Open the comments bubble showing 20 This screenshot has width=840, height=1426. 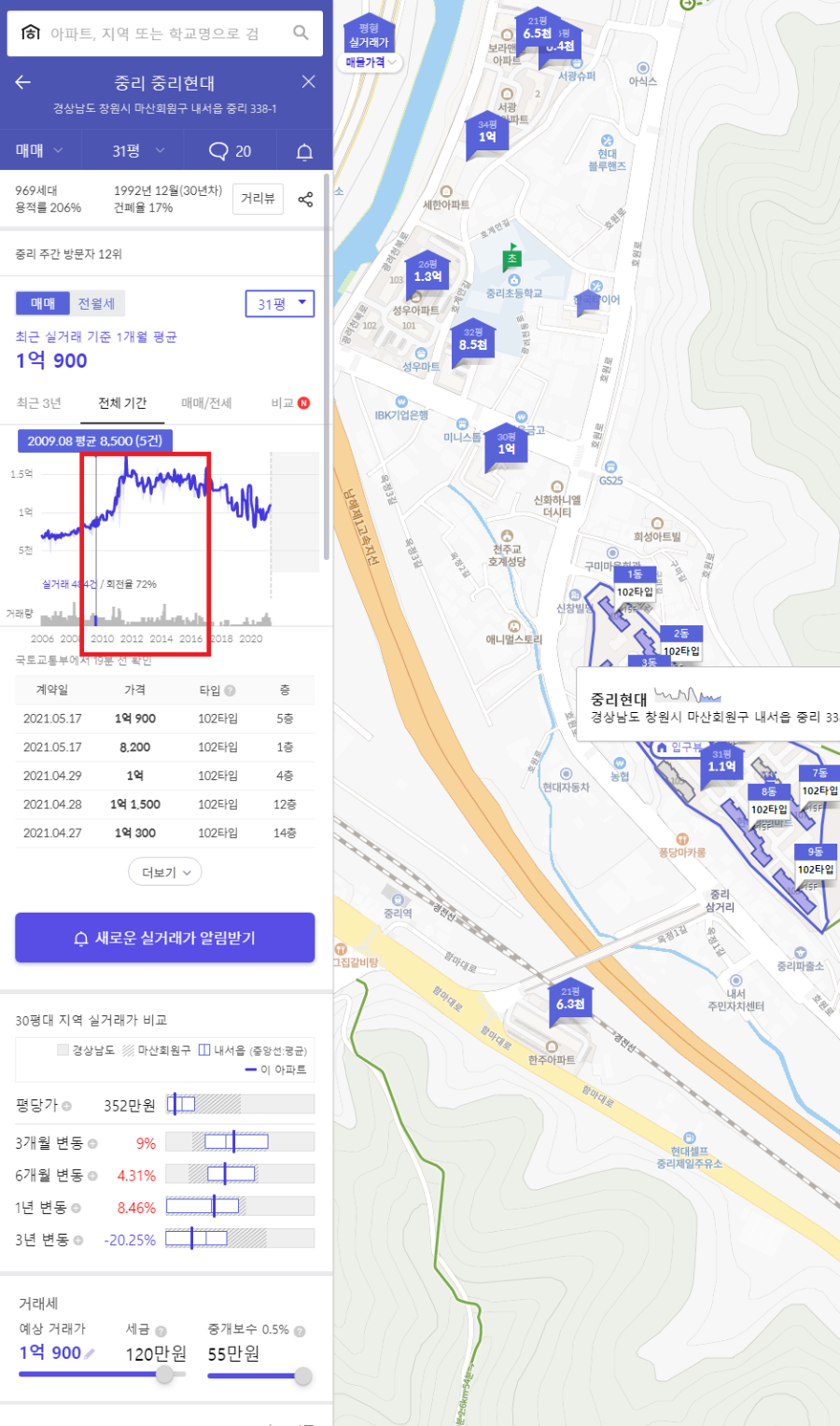231,151
